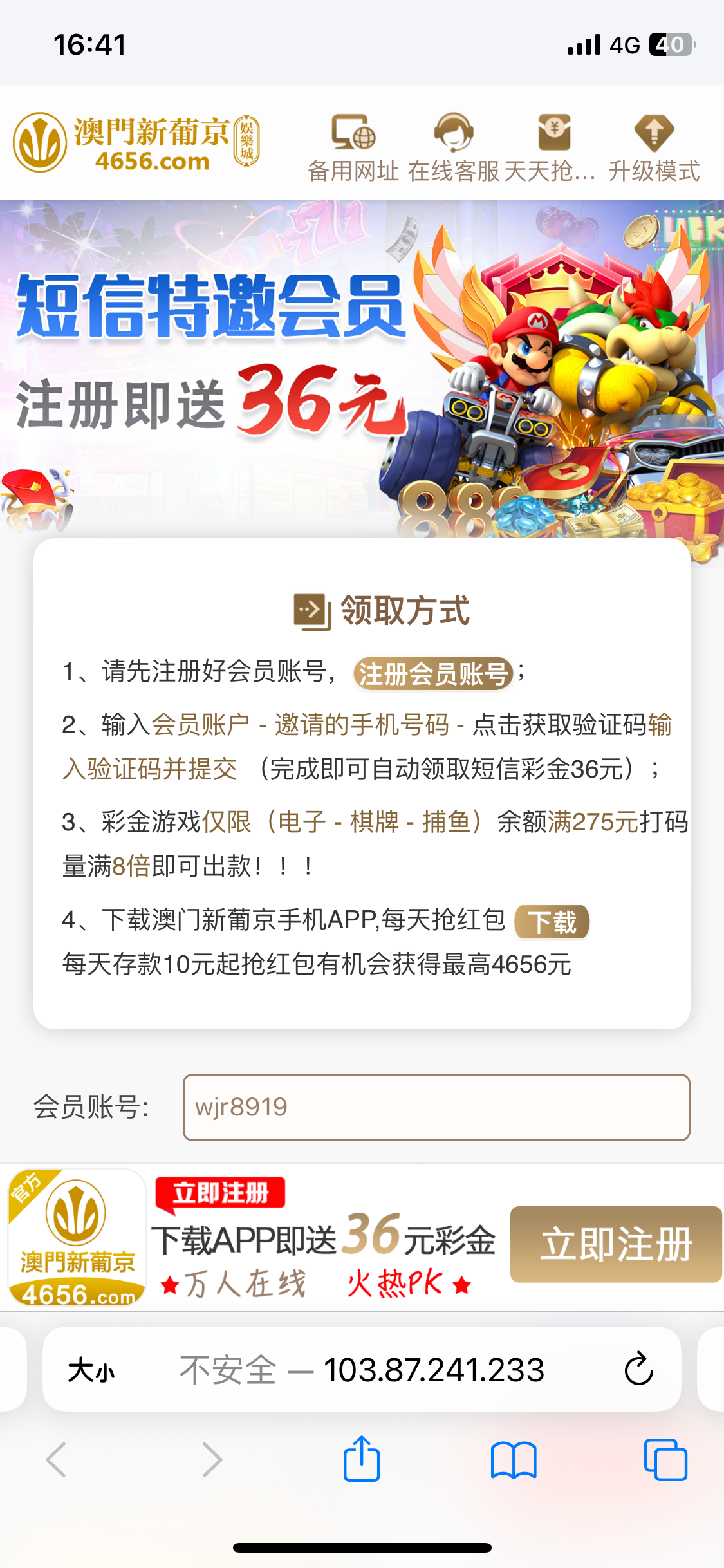Image resolution: width=724 pixels, height=1568 pixels.
Task: Open 备用网址 backup site link
Action: tap(353, 147)
